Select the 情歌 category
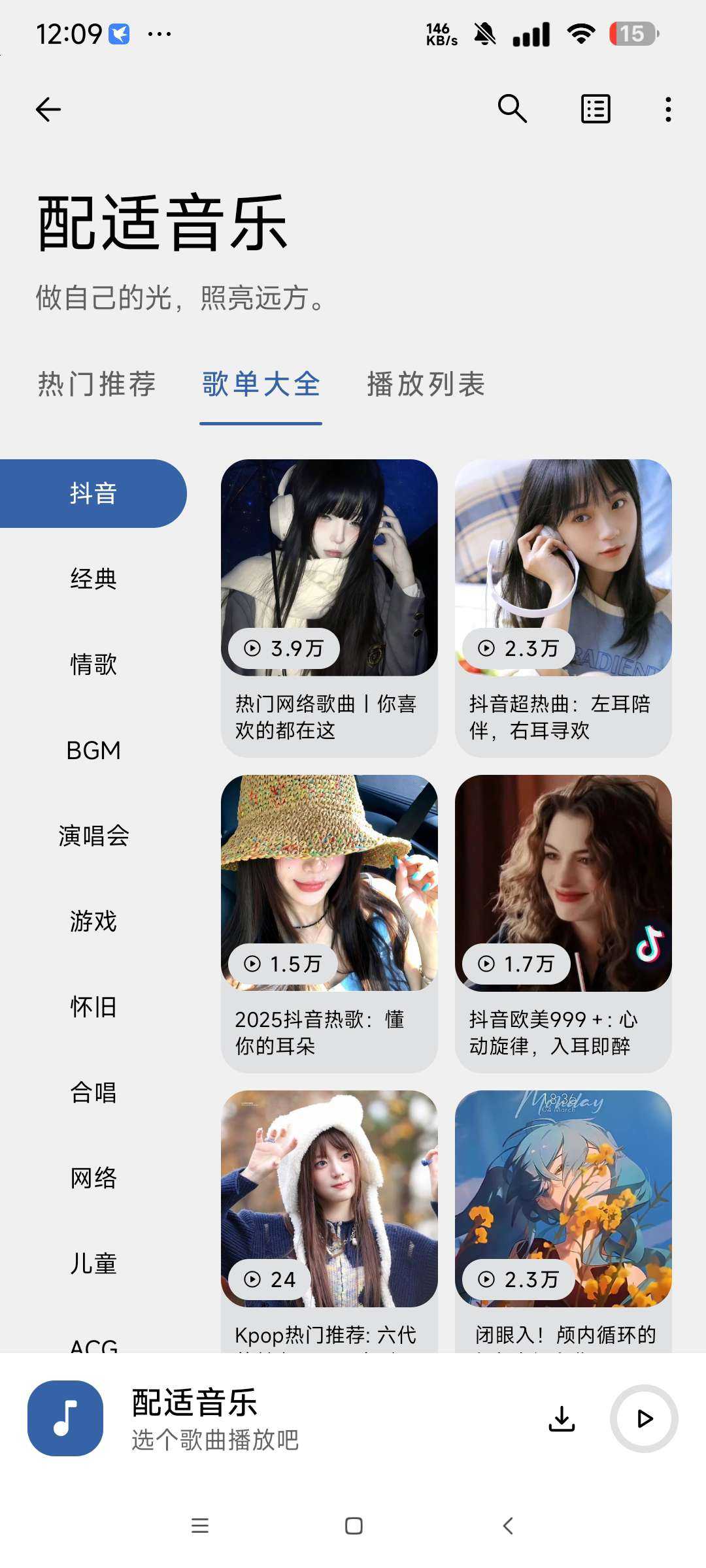Screen dimensions: 706x1568 [x=93, y=664]
